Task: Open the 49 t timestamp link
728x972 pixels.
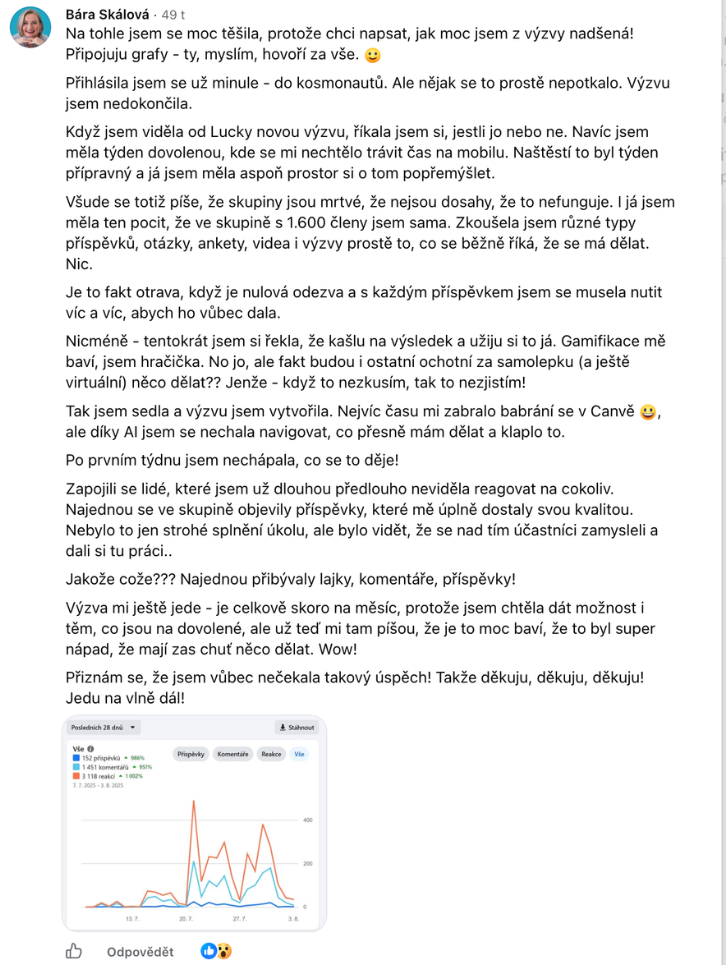Action: click(173, 14)
